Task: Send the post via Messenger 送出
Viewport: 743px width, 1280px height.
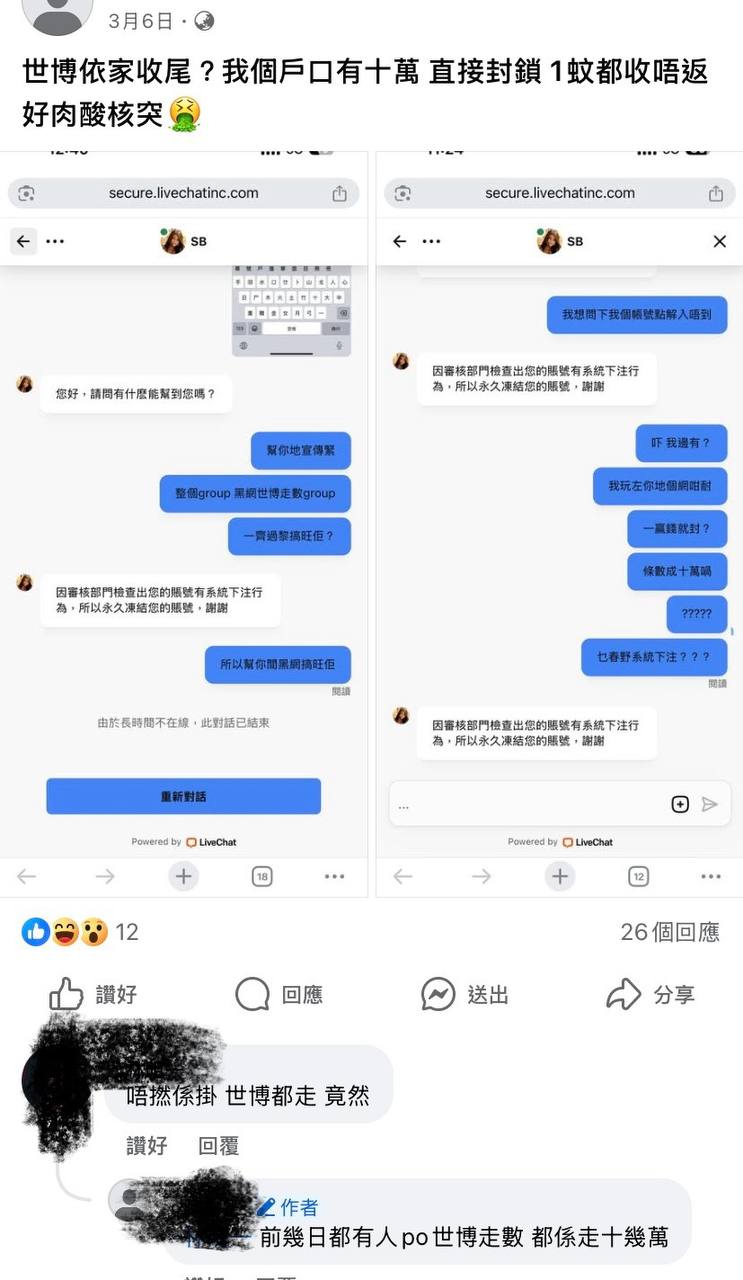Action: [465, 994]
